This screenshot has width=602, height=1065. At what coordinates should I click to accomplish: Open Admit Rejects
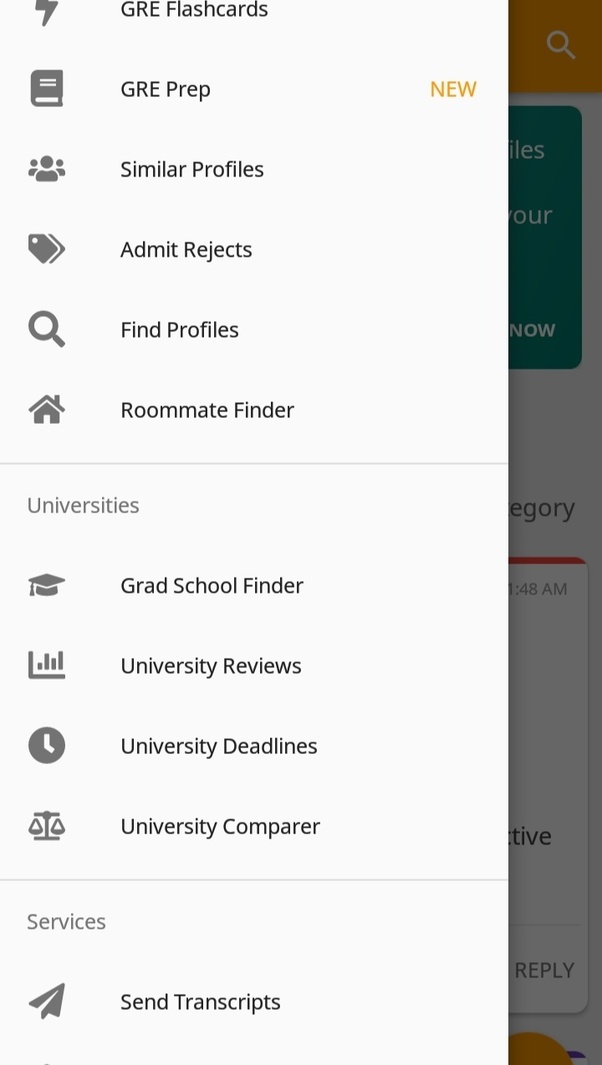186,249
